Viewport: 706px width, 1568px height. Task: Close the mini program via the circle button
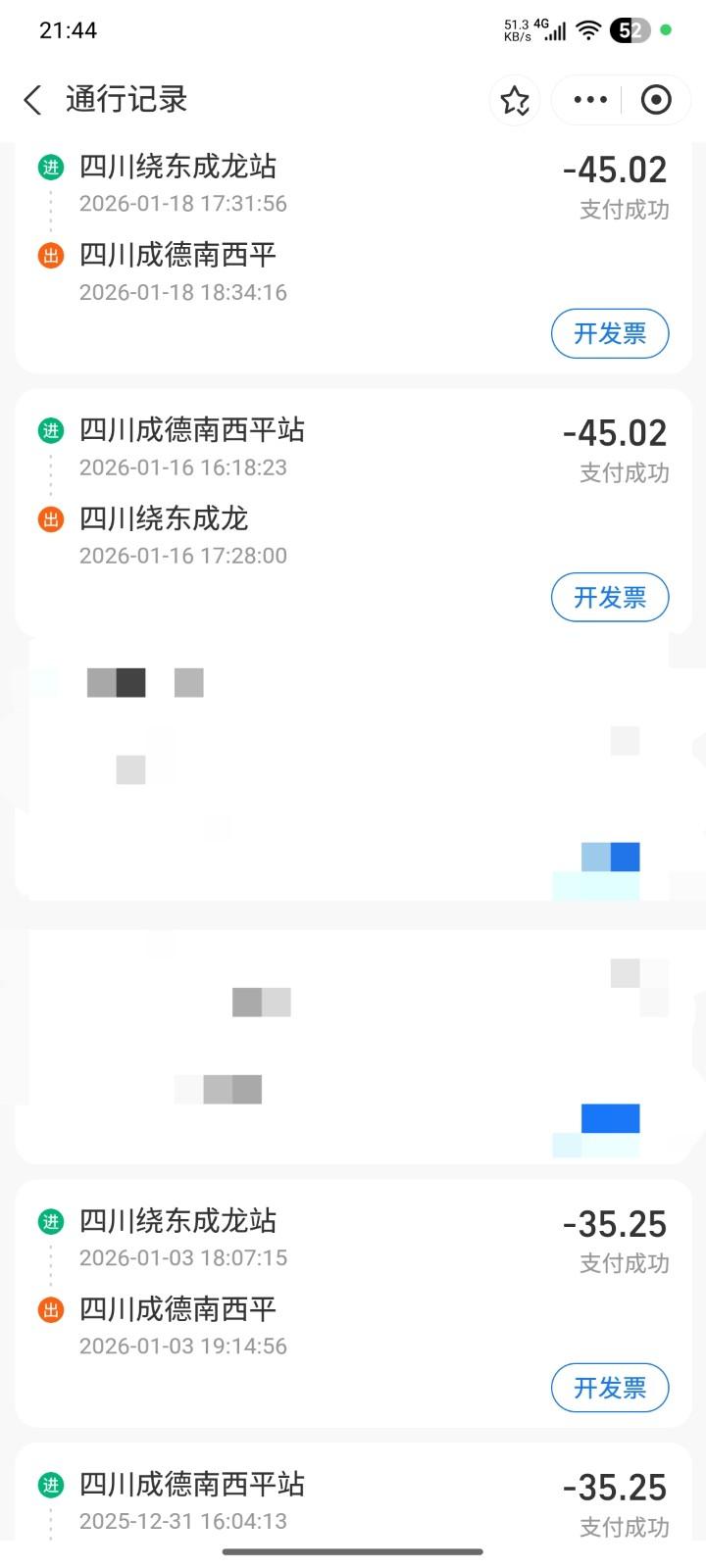(x=656, y=100)
